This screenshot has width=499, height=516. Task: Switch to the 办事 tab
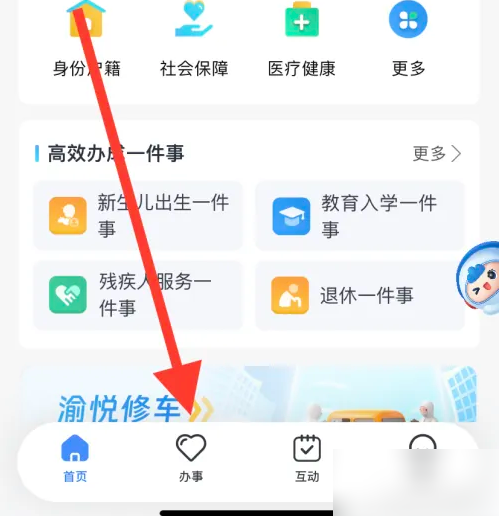(x=191, y=459)
